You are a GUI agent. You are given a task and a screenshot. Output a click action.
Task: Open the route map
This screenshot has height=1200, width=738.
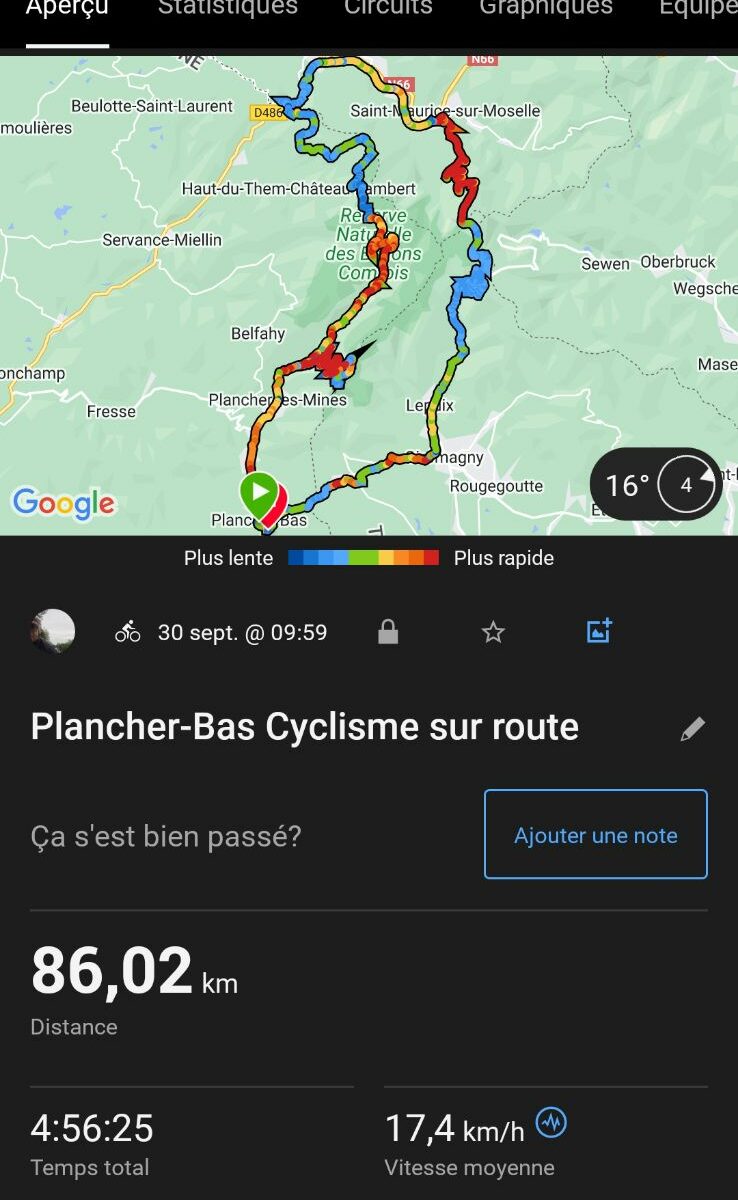pos(369,295)
